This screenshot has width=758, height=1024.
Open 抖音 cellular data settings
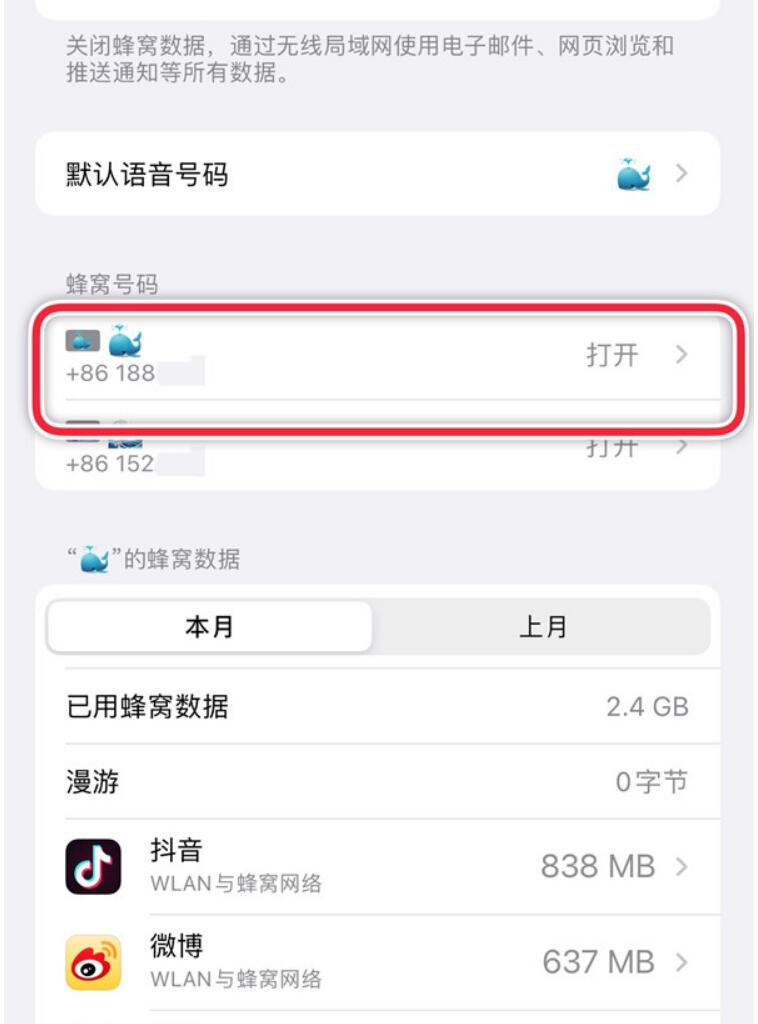coord(377,866)
